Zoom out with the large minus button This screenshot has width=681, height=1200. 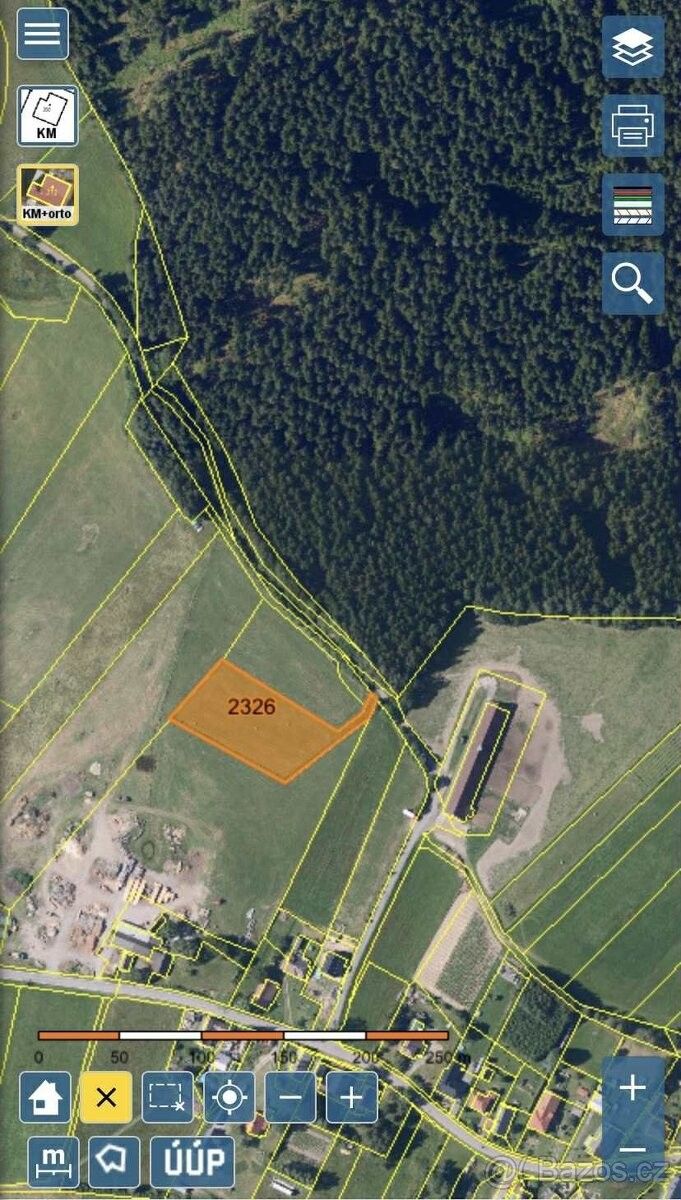[x=633, y=1150]
